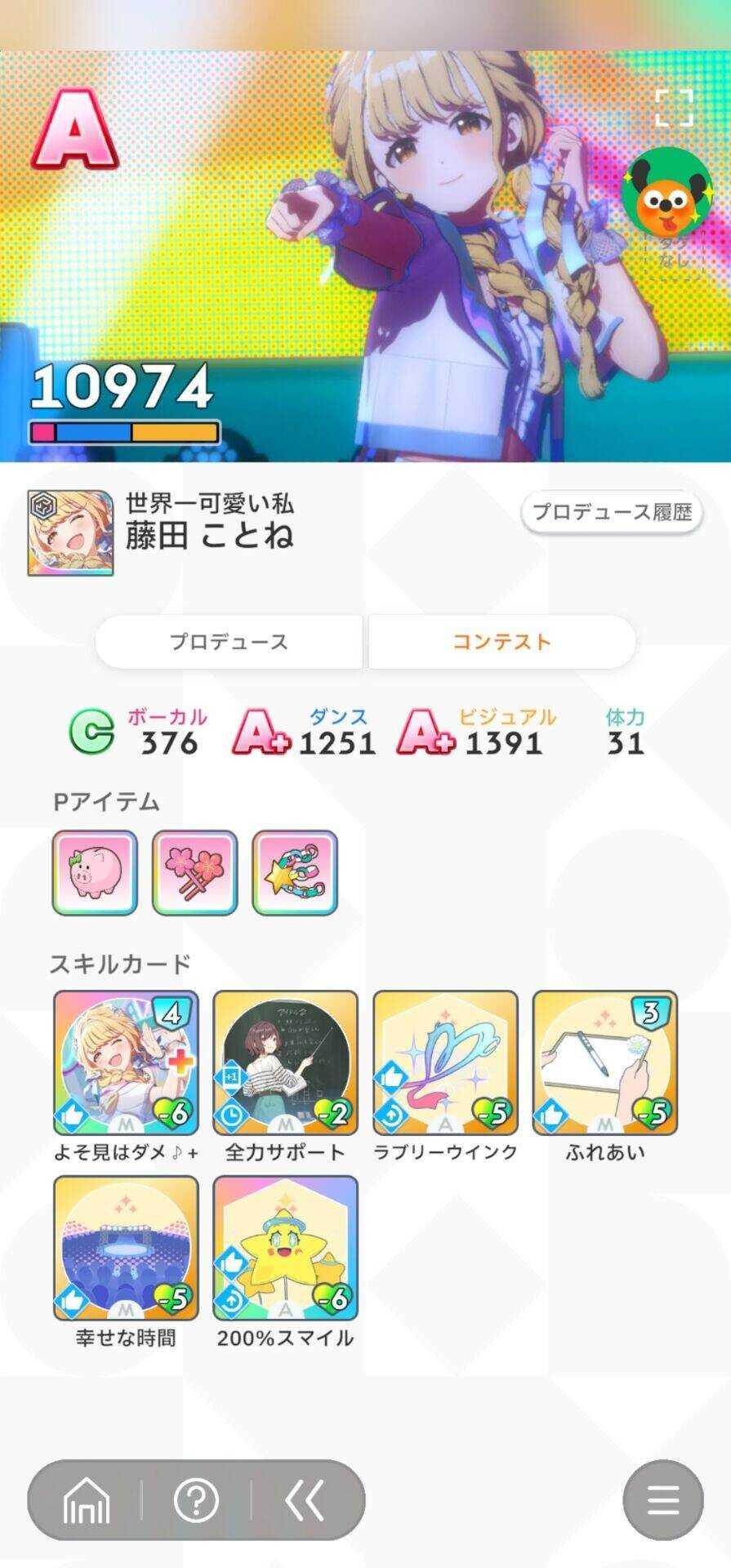Image resolution: width=731 pixels, height=1568 pixels.
Task: Open the help question mark
Action: (x=196, y=1499)
